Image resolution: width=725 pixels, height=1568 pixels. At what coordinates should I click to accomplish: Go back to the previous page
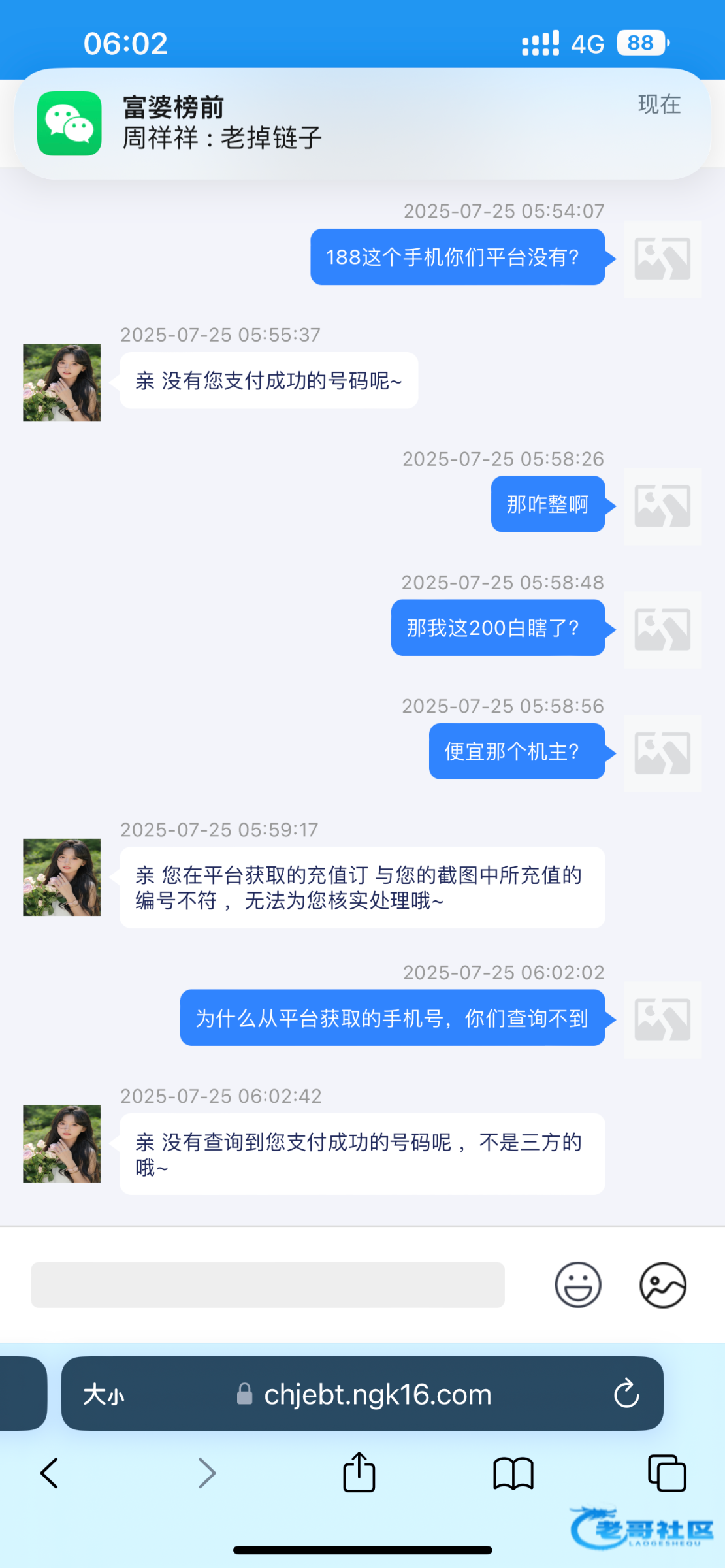click(x=50, y=1473)
